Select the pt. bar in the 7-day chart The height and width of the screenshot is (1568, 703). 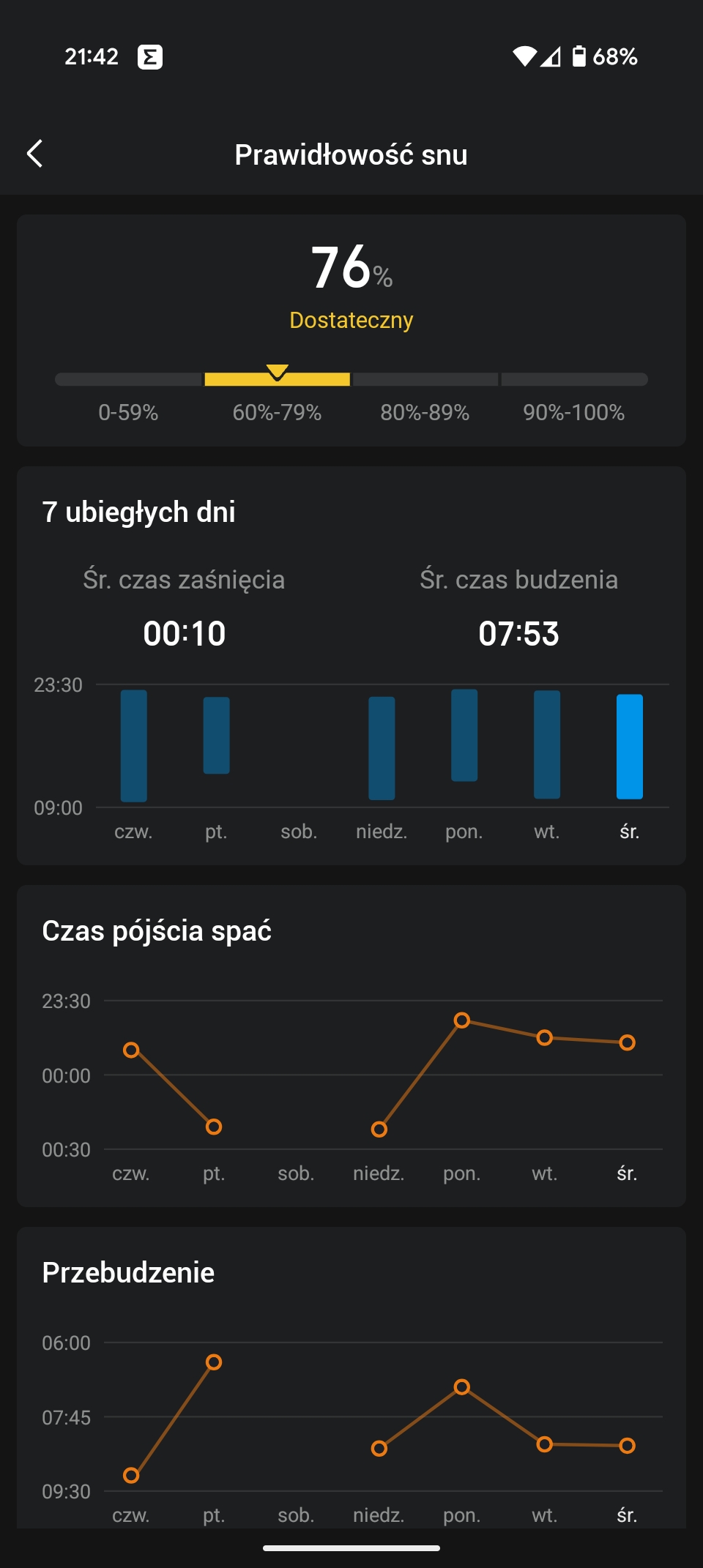pos(216,735)
